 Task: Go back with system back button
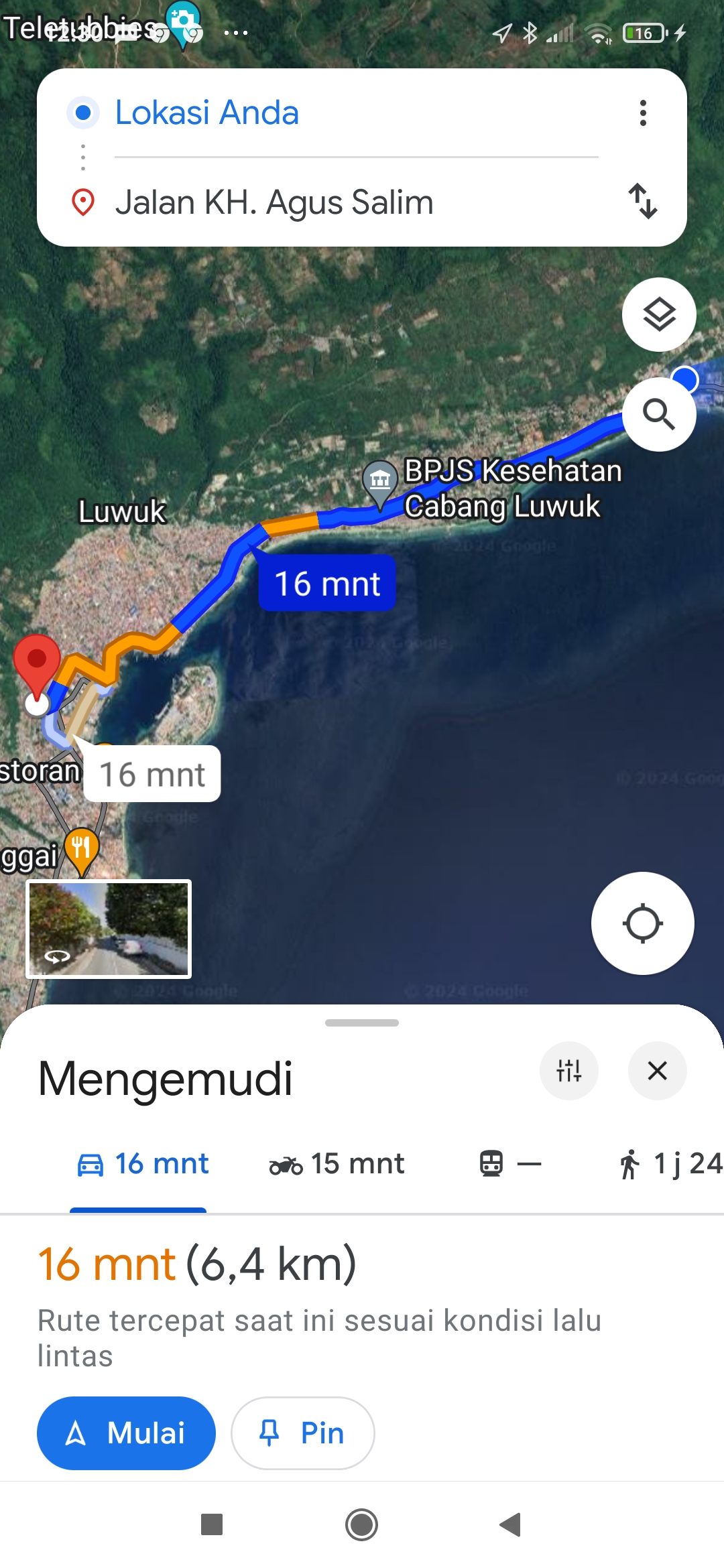click(510, 1524)
